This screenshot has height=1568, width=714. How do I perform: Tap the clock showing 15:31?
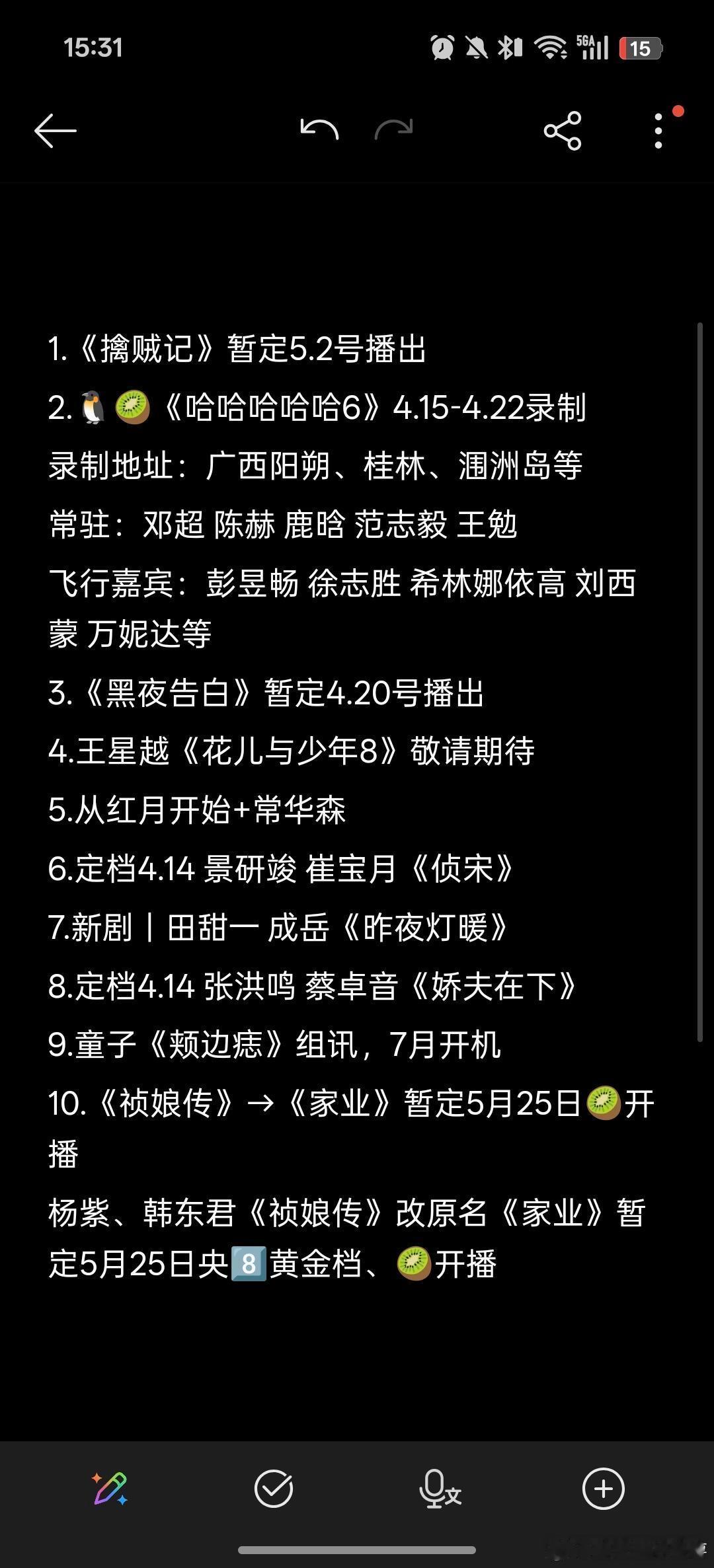click(93, 48)
